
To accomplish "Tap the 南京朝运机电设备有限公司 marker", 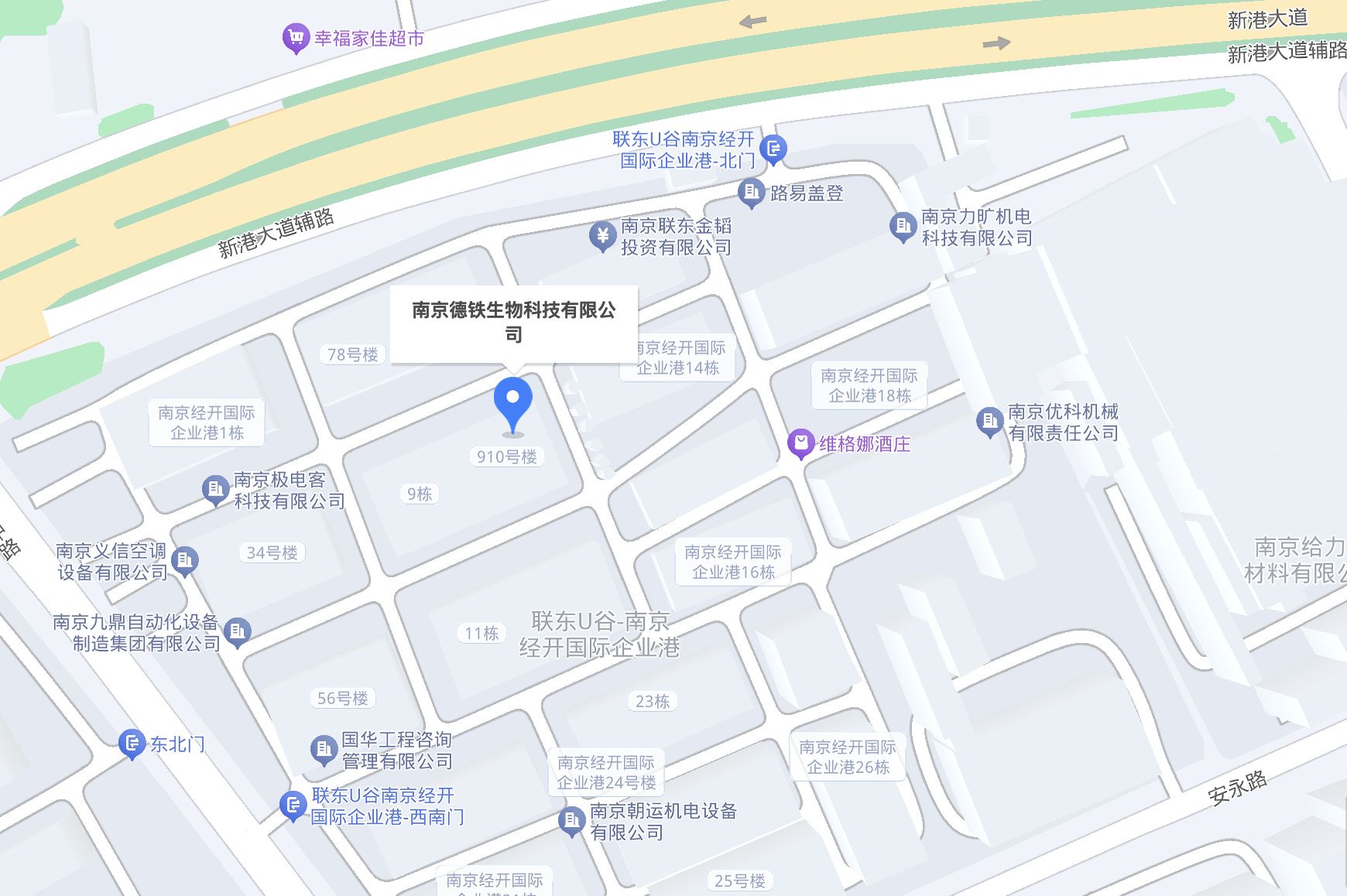I will pyautogui.click(x=571, y=820).
